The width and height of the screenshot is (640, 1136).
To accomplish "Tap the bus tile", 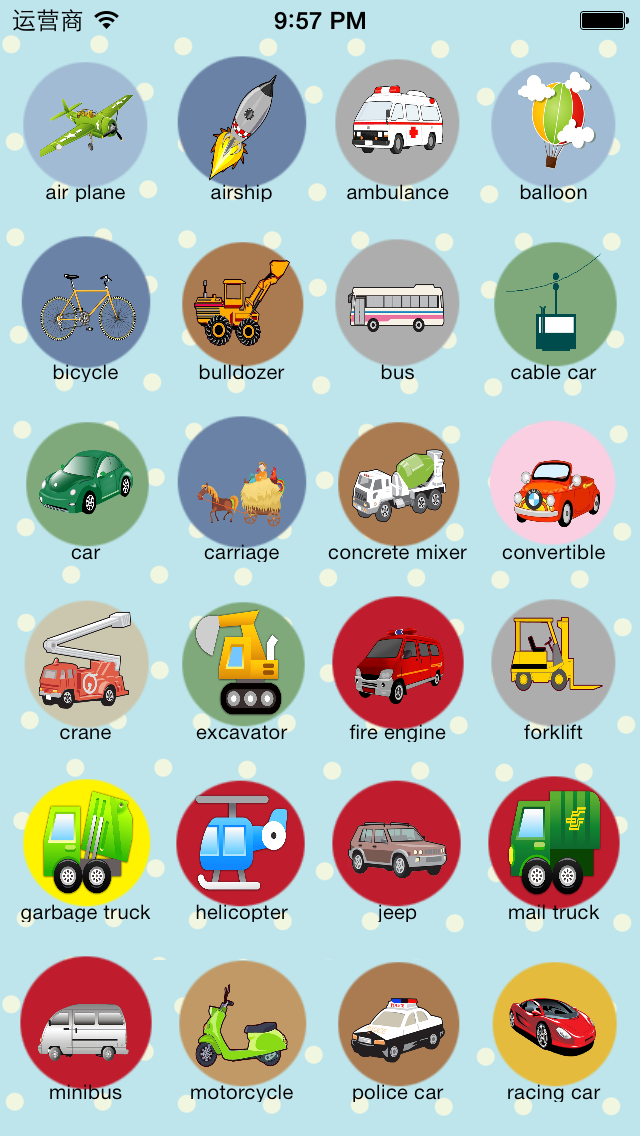I will coord(397,302).
